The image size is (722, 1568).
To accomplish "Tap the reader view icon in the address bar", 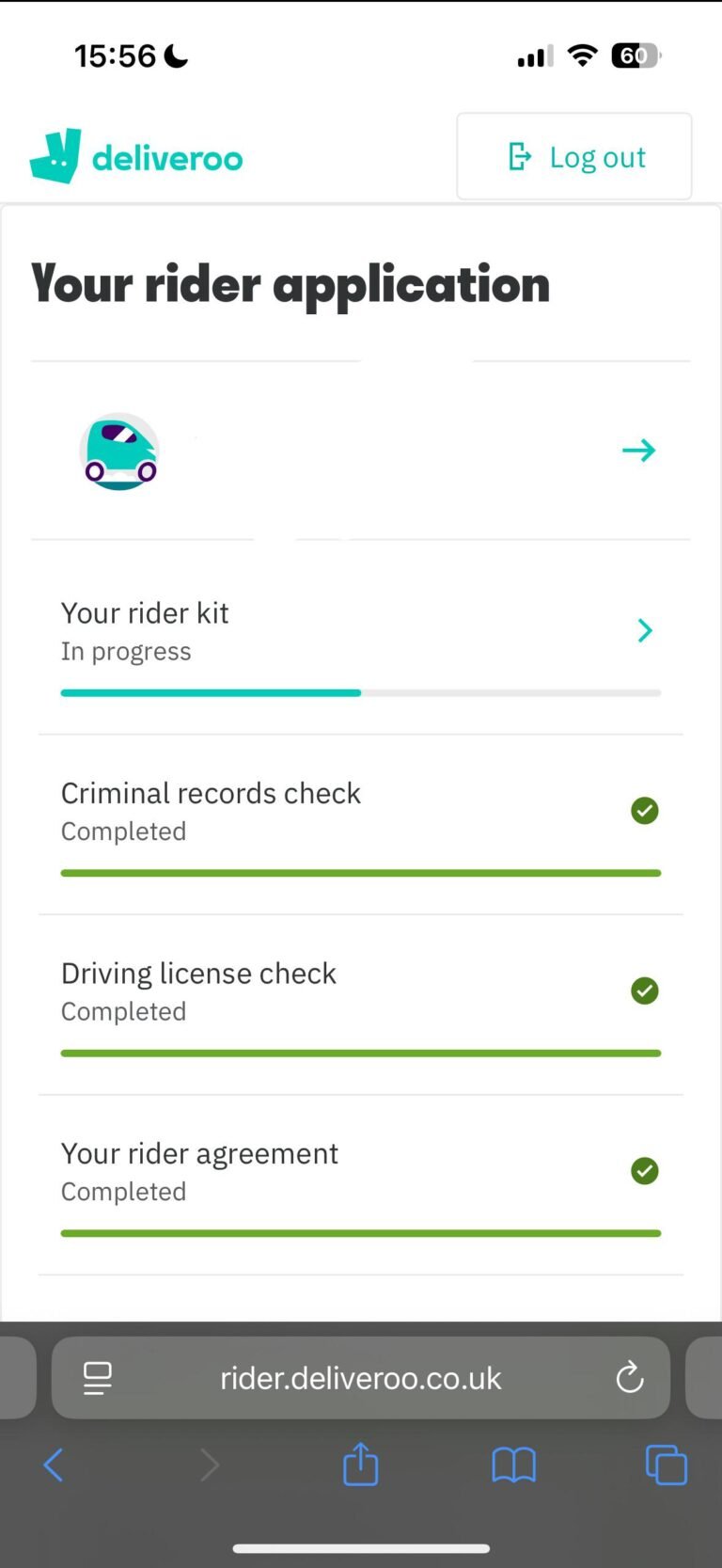I will click(x=97, y=1377).
